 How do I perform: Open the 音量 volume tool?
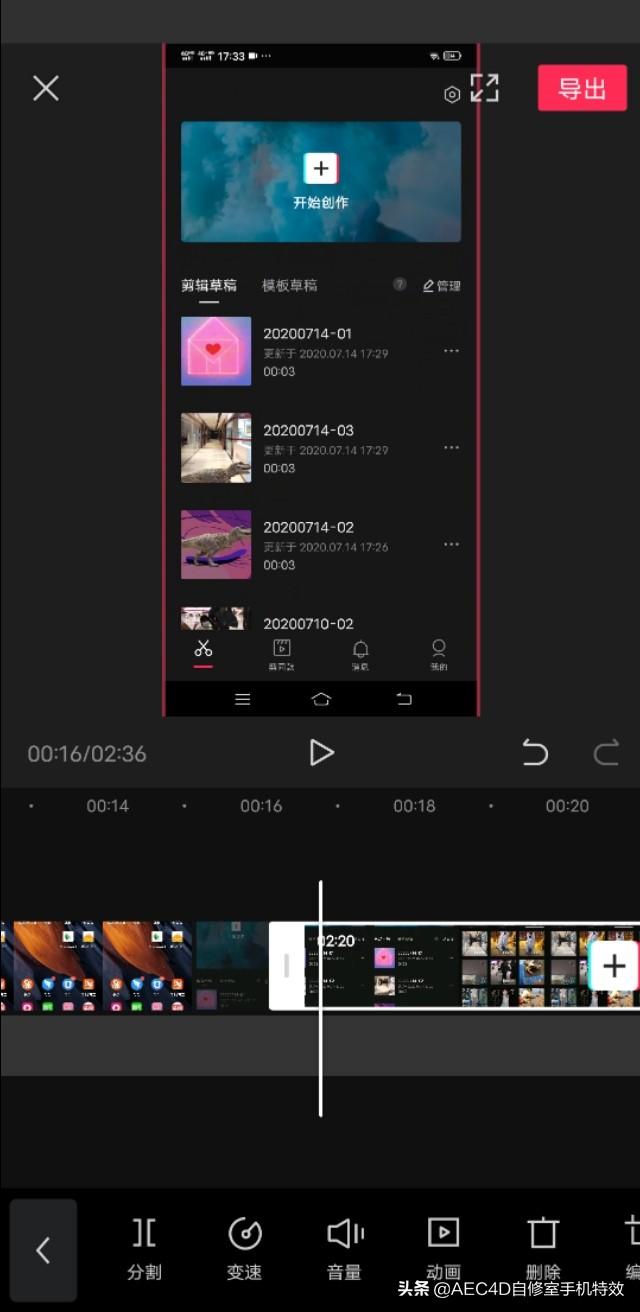coord(344,1249)
